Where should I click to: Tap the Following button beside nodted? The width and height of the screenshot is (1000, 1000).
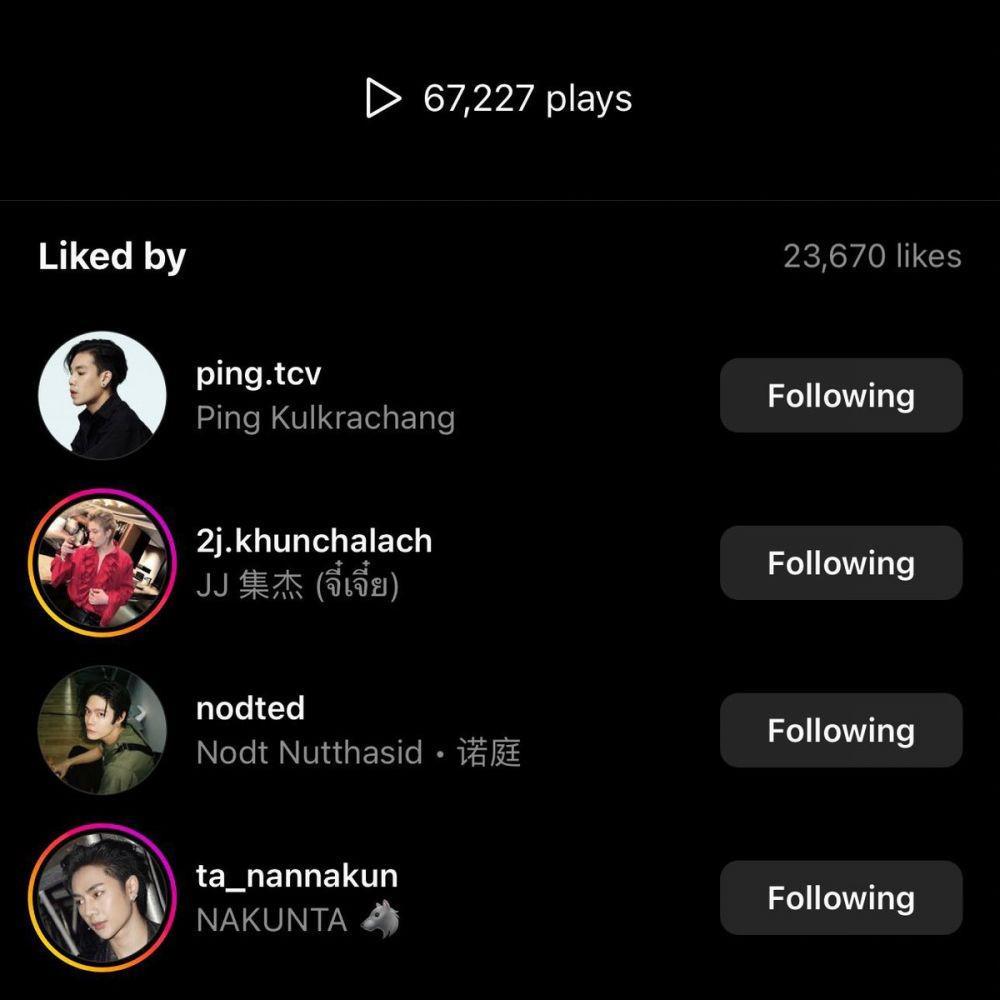coord(840,731)
